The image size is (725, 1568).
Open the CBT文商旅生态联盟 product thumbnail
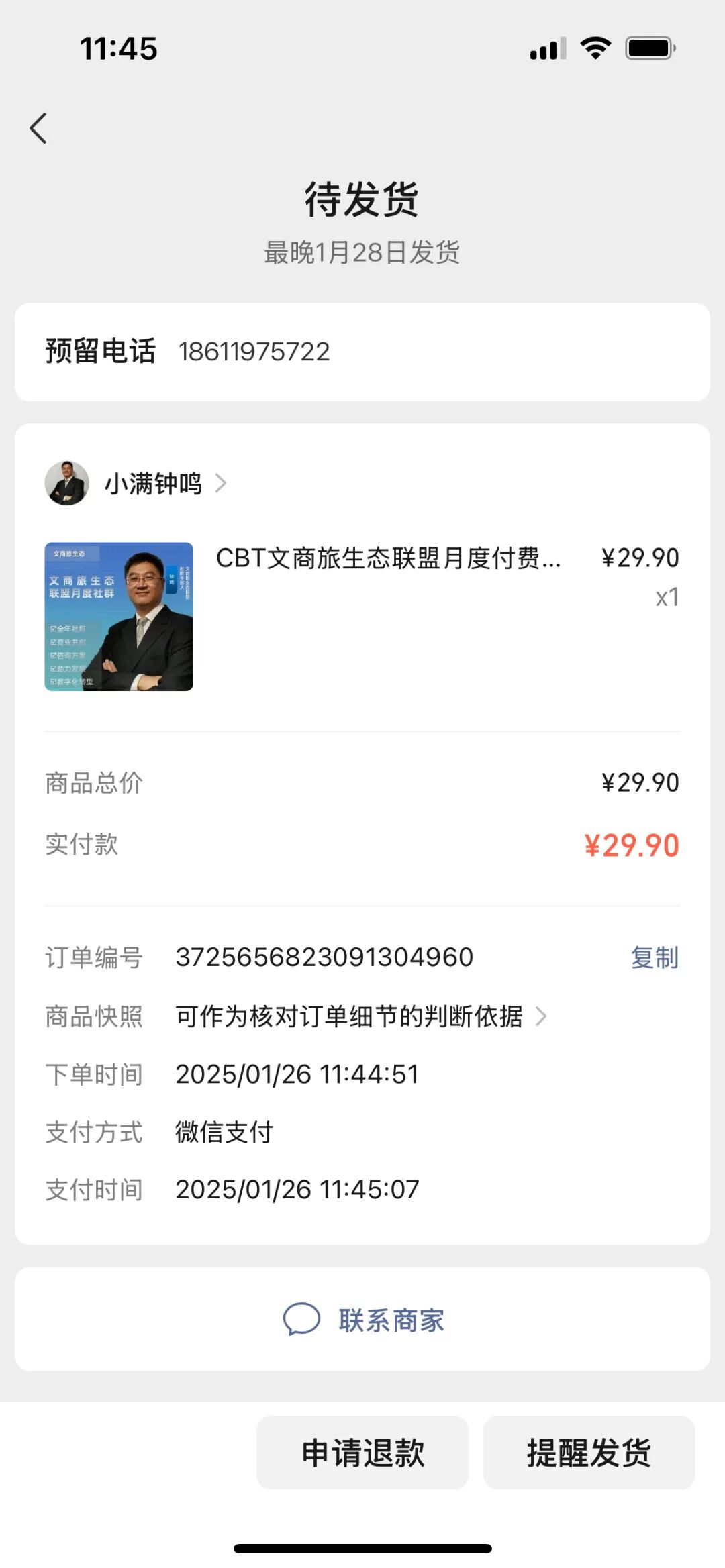119,617
